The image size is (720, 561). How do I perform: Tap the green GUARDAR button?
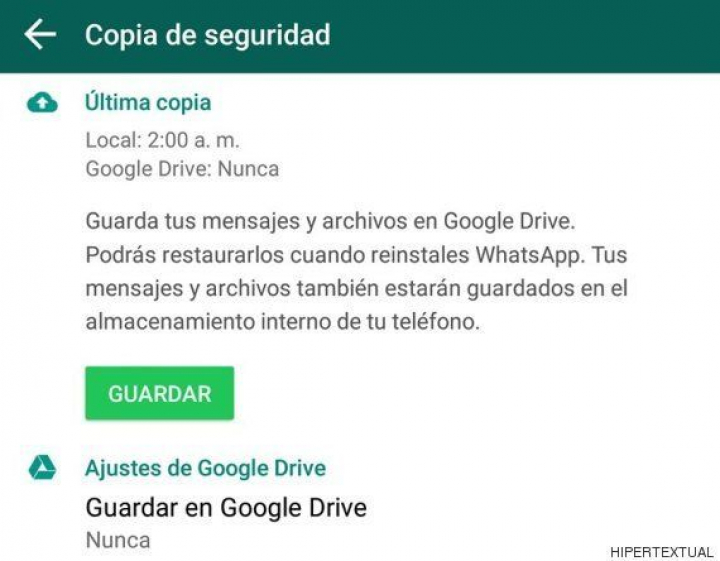(x=159, y=393)
